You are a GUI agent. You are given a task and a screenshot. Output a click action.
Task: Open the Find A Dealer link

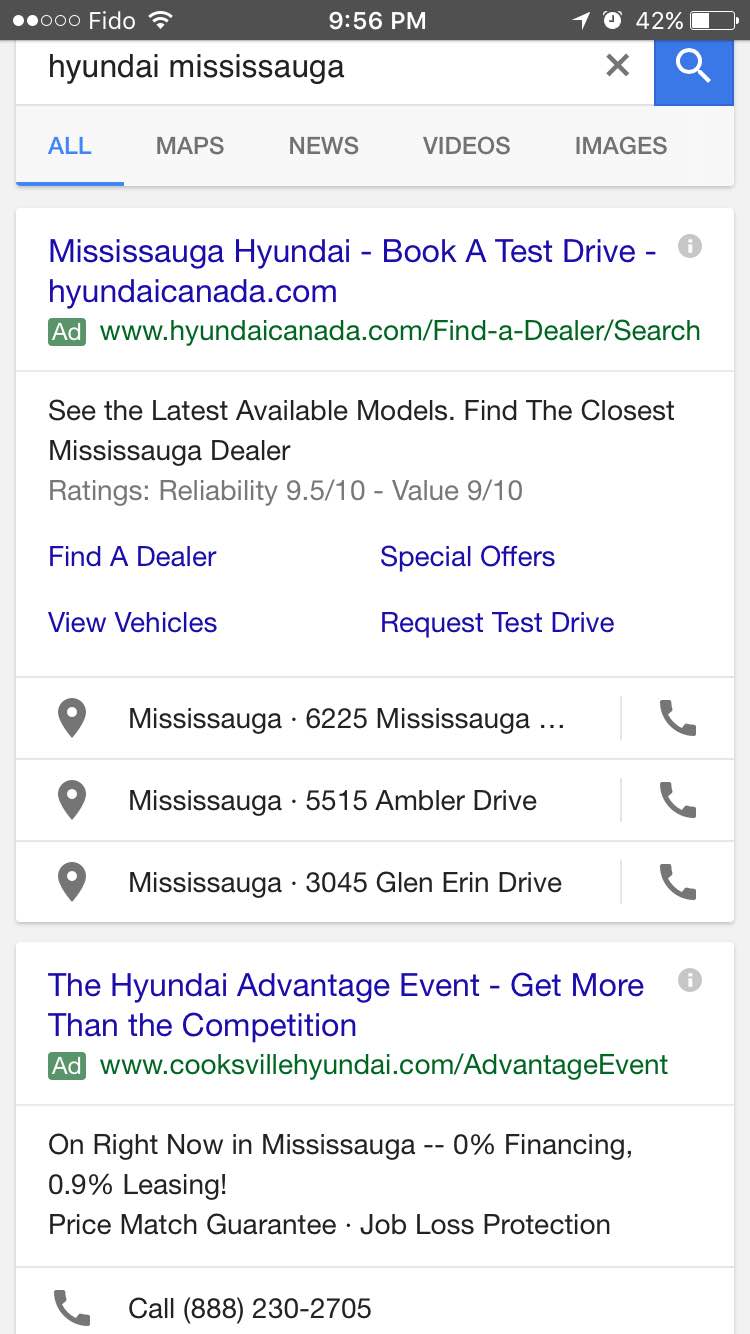point(132,557)
